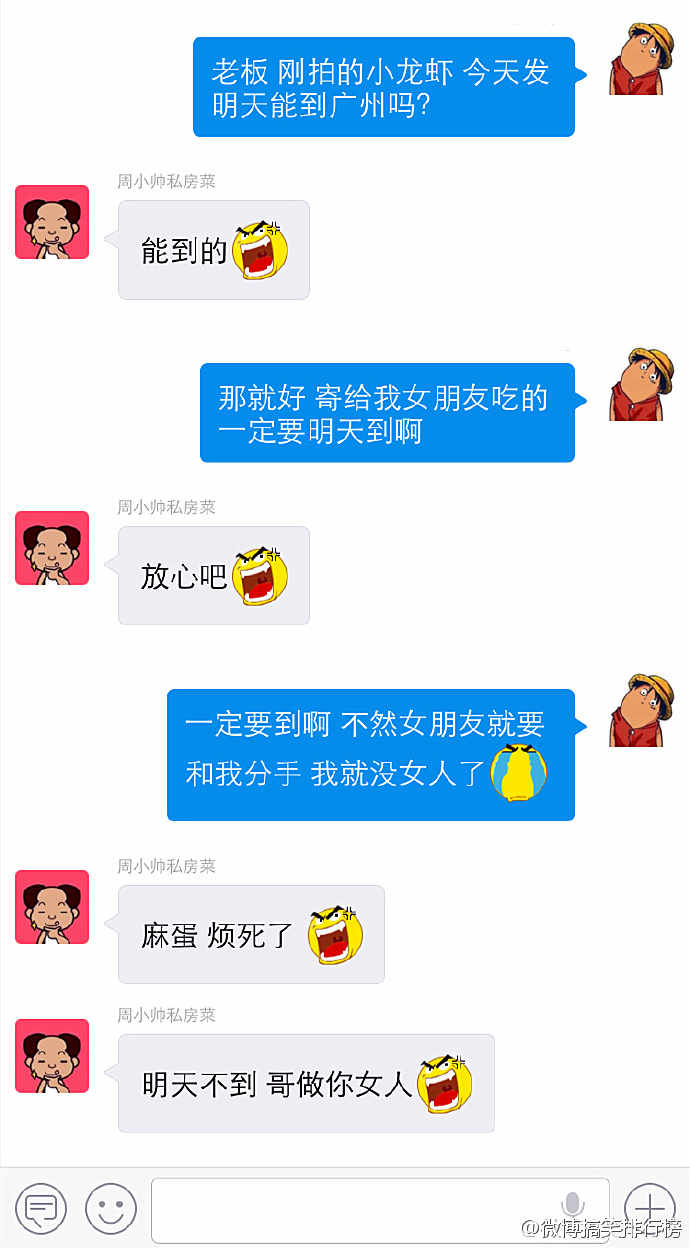690x1248 pixels.
Task: Open the emoji picker
Action: click(111, 1209)
